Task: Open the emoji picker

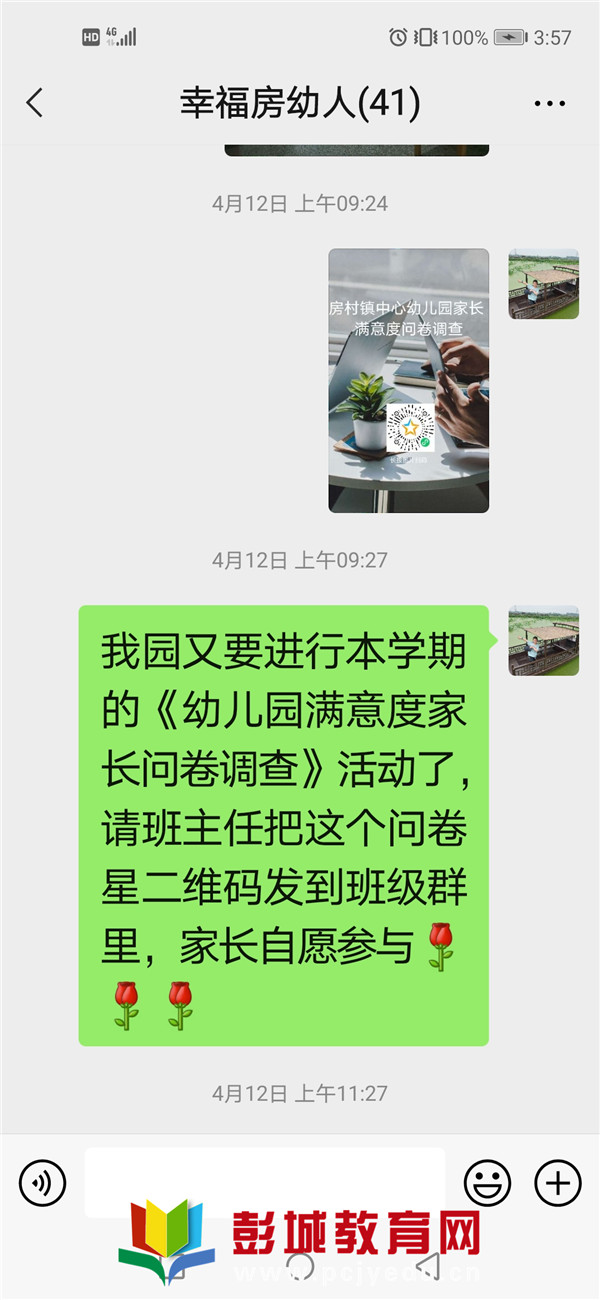Action: tap(487, 1183)
